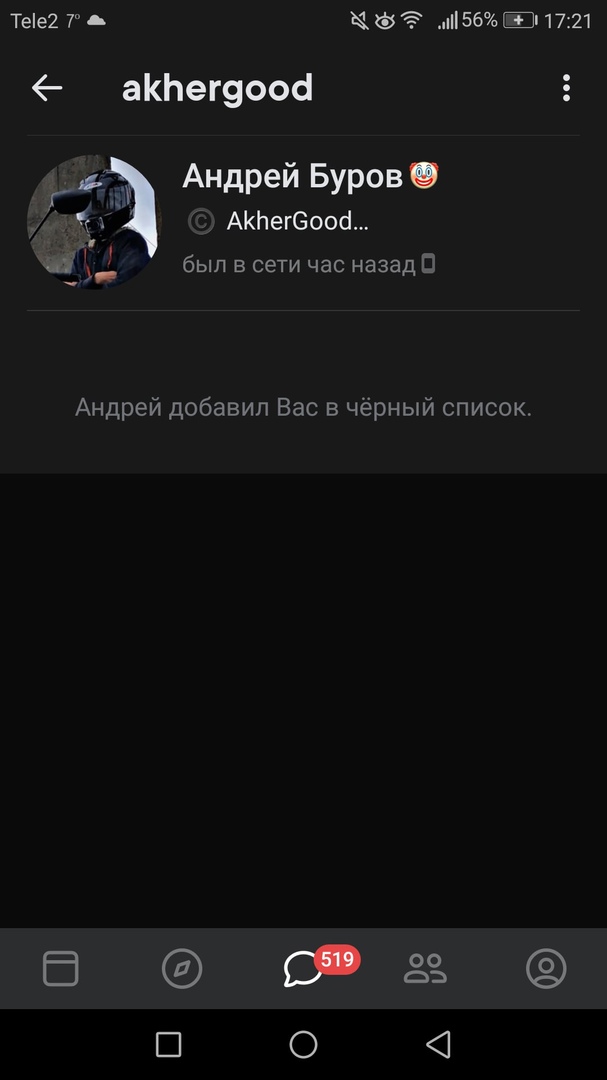Tap the system home button
Viewport: 607px width, 1080px height.
point(303,1045)
